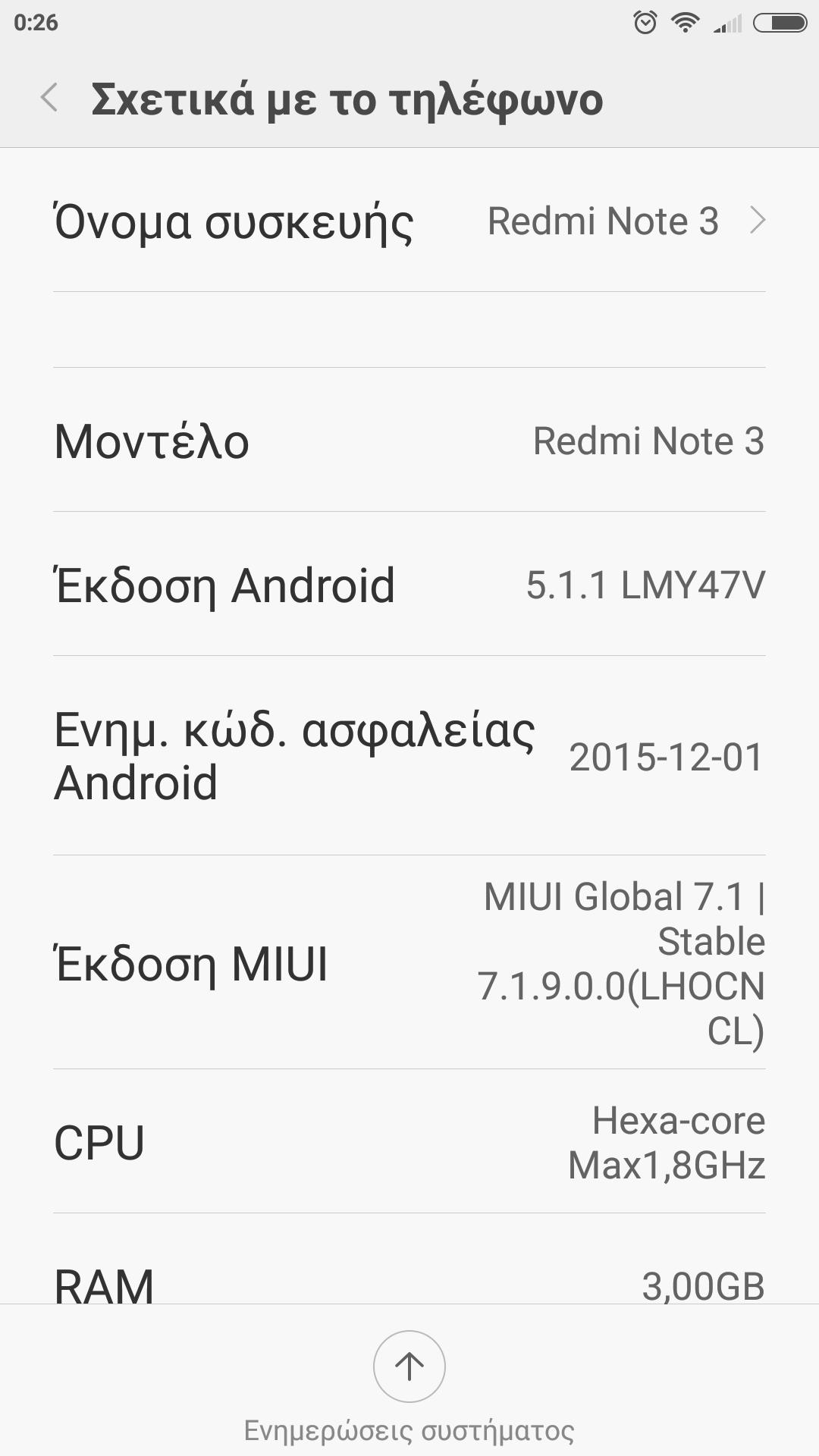
Task: Open the Όνομα συσκευής row
Action: (x=409, y=221)
